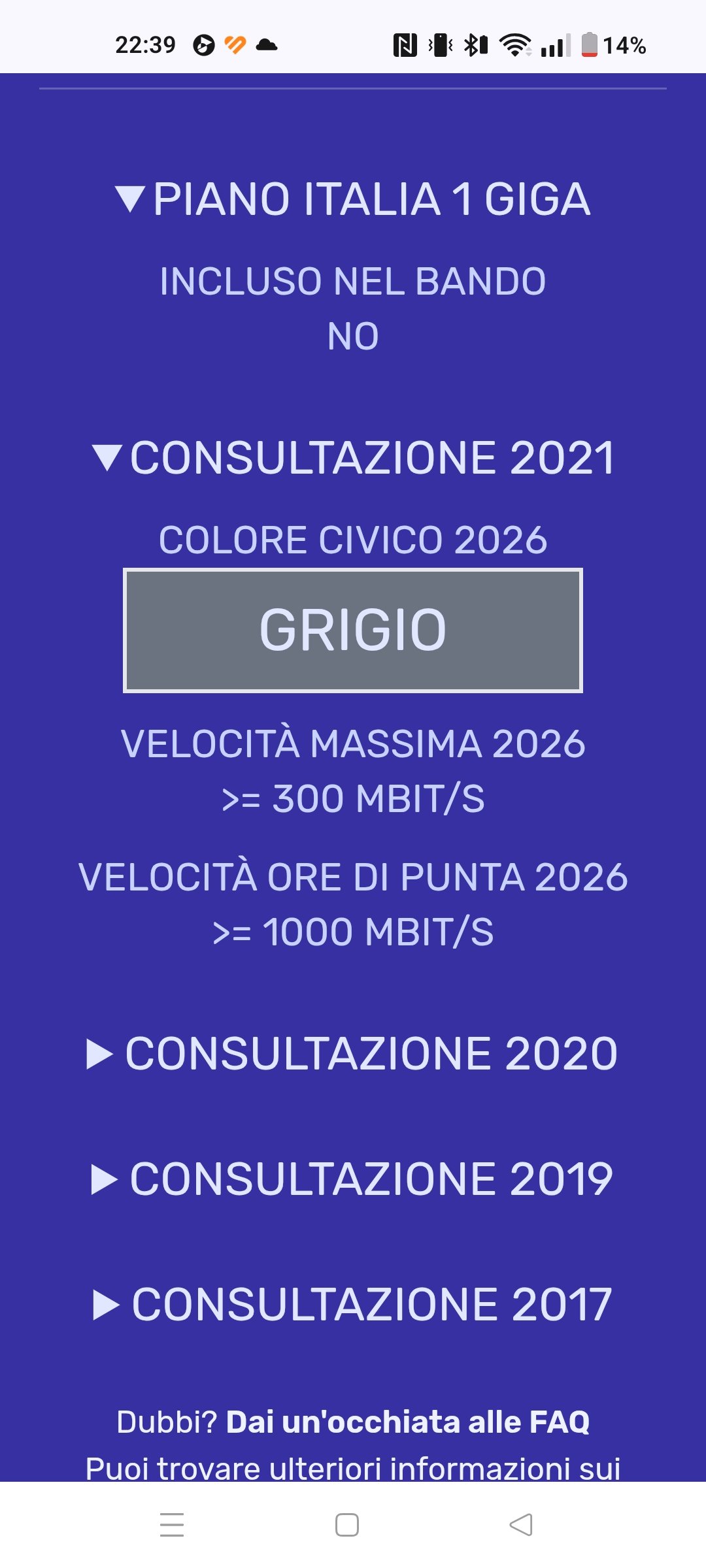
Task: Go back with the system back button
Action: point(520,1525)
